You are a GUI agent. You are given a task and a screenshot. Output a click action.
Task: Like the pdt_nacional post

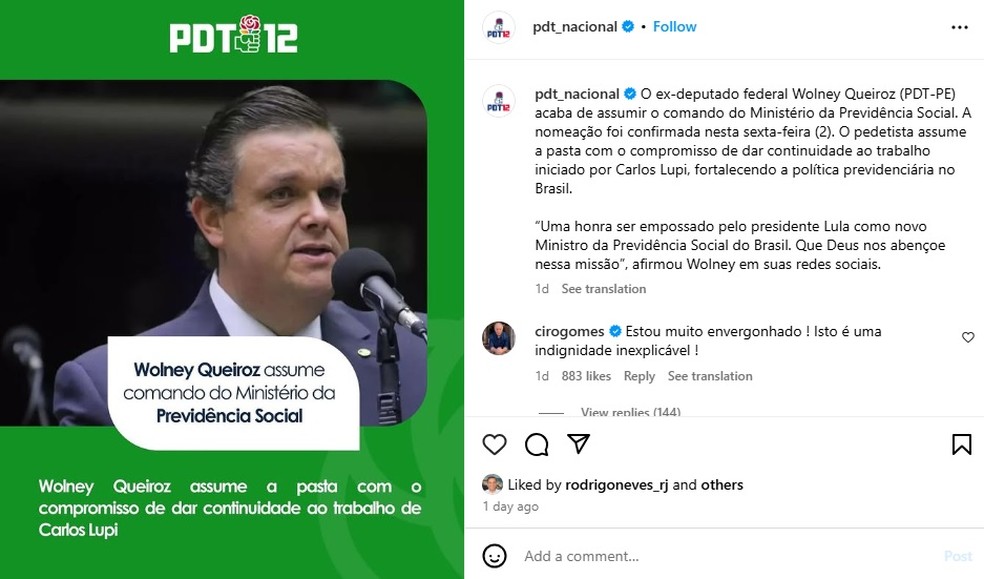point(494,444)
